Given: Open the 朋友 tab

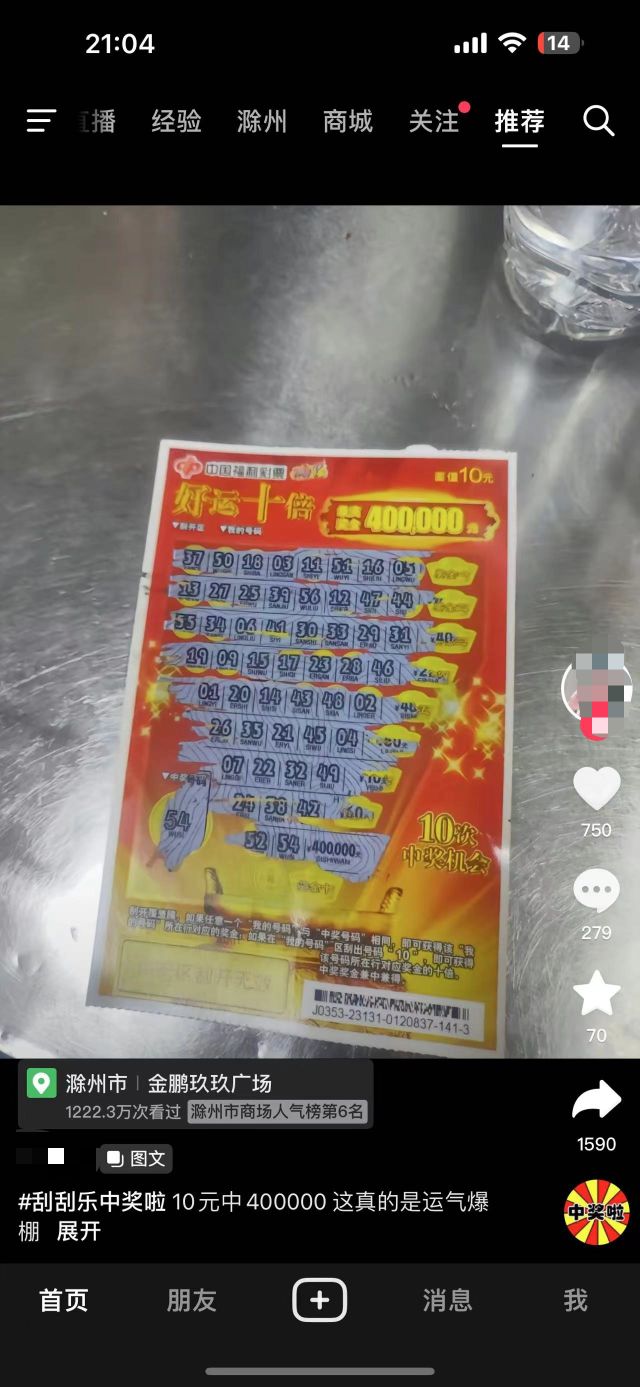Looking at the screenshot, I should pos(192,1300).
